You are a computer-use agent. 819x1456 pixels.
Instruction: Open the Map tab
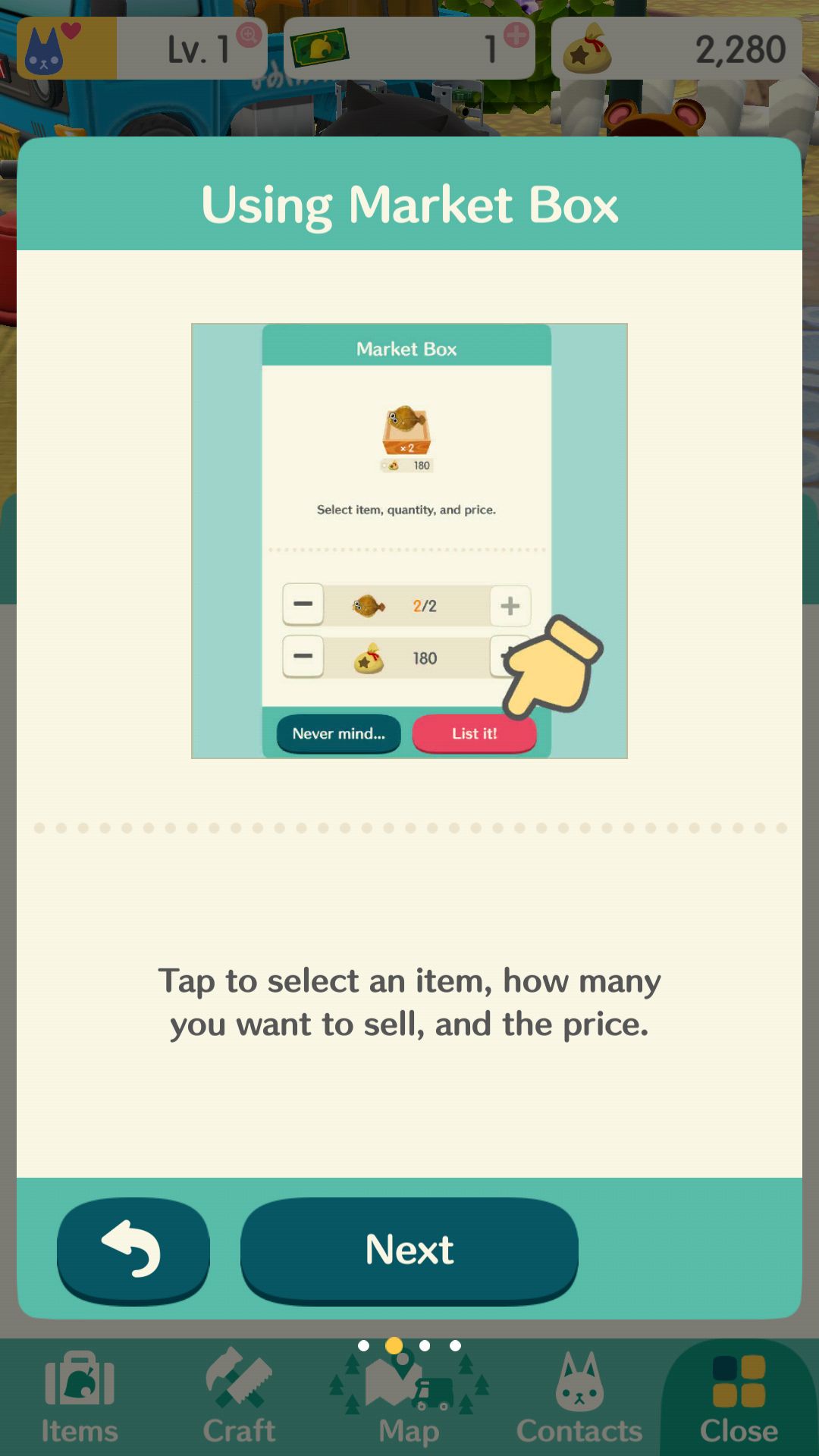coord(409,1399)
